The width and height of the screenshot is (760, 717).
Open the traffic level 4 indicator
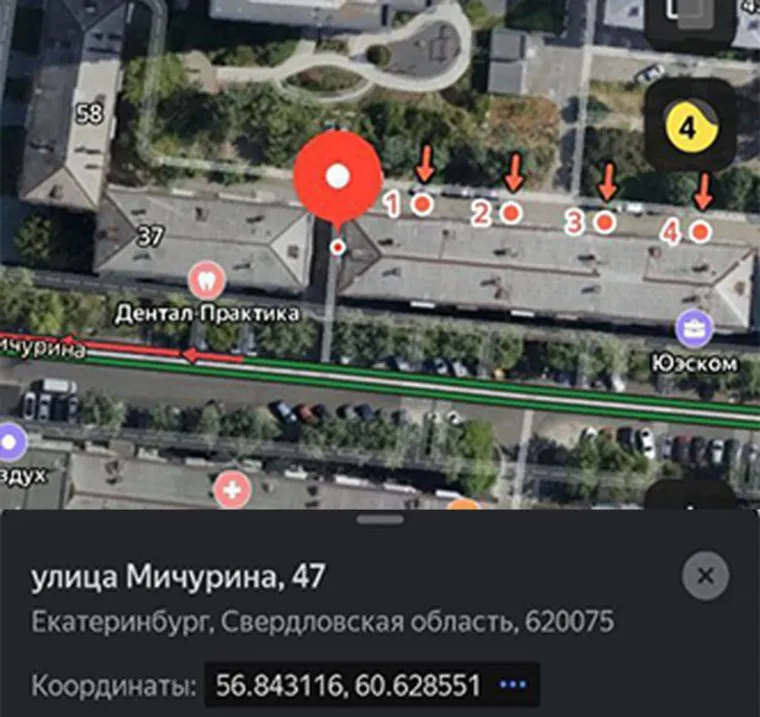(x=690, y=126)
